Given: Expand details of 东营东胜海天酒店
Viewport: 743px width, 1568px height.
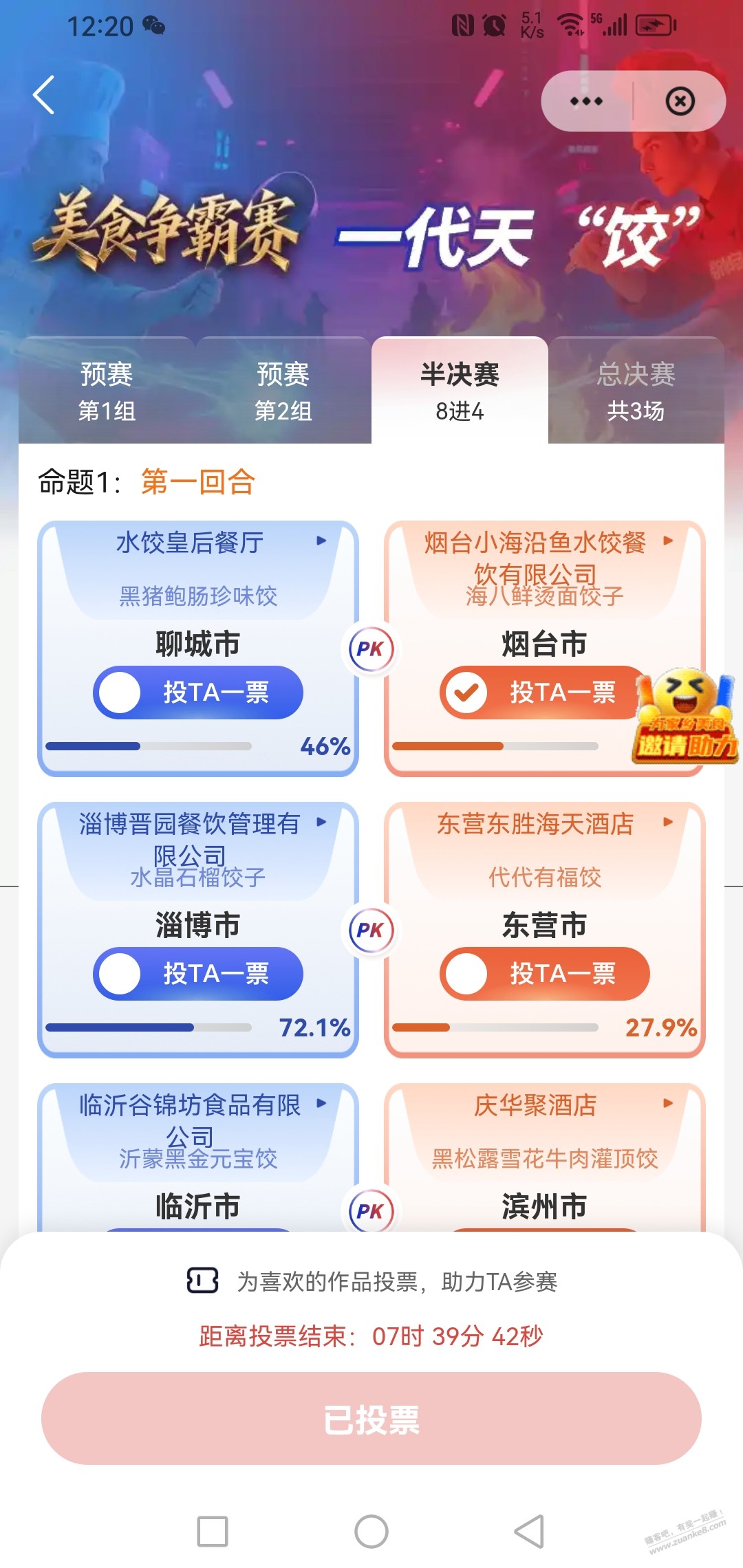Looking at the screenshot, I should click(668, 823).
